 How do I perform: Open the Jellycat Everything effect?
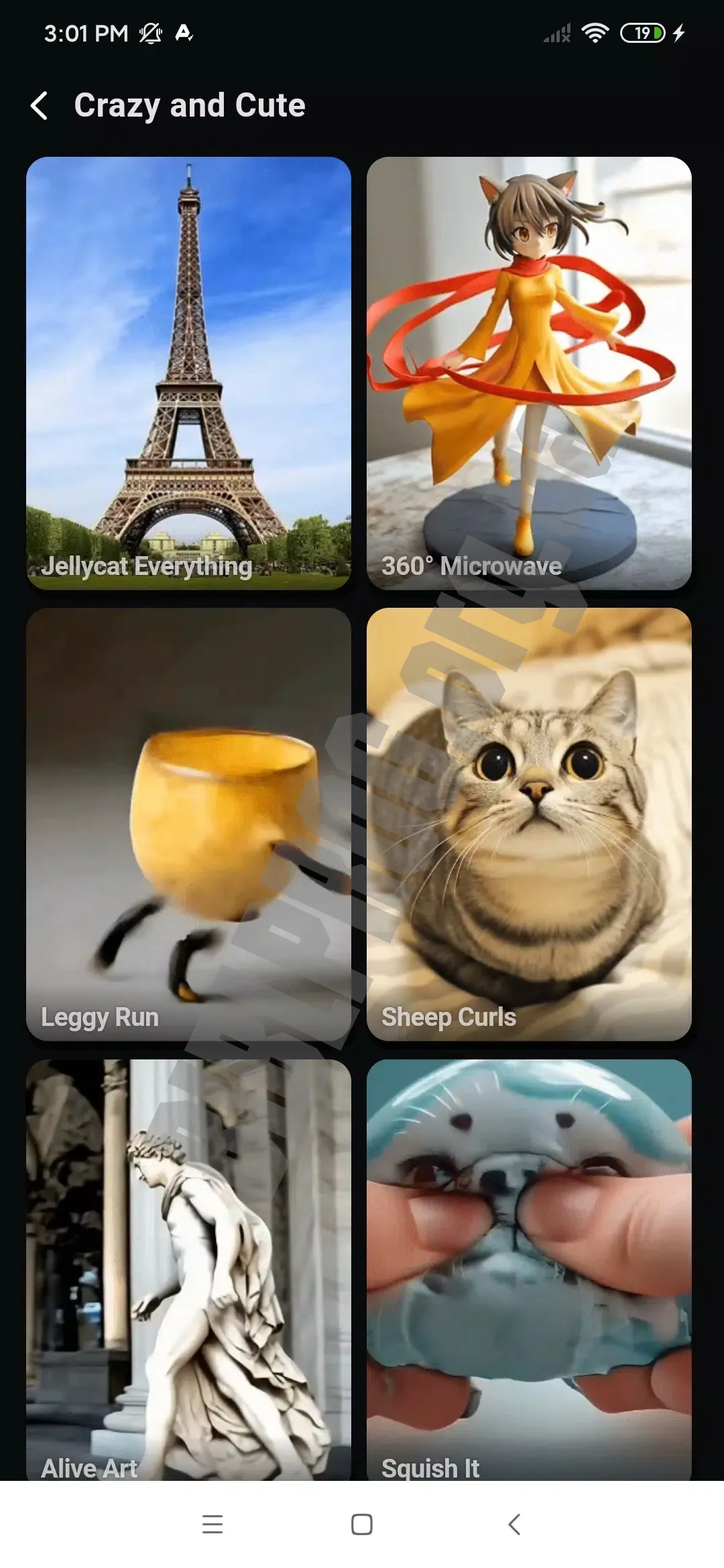188,373
